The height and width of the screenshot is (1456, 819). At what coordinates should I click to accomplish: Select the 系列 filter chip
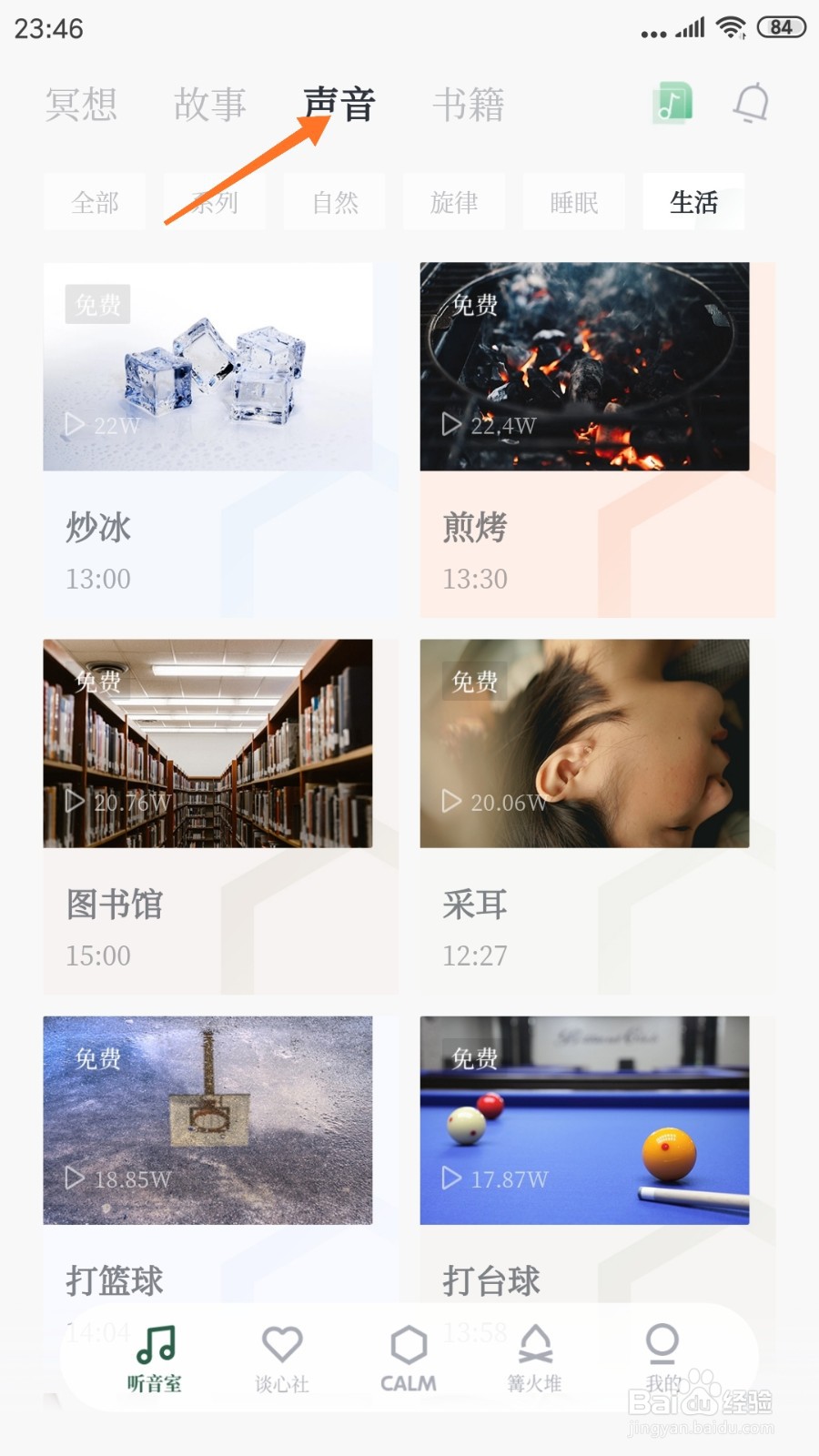[215, 202]
